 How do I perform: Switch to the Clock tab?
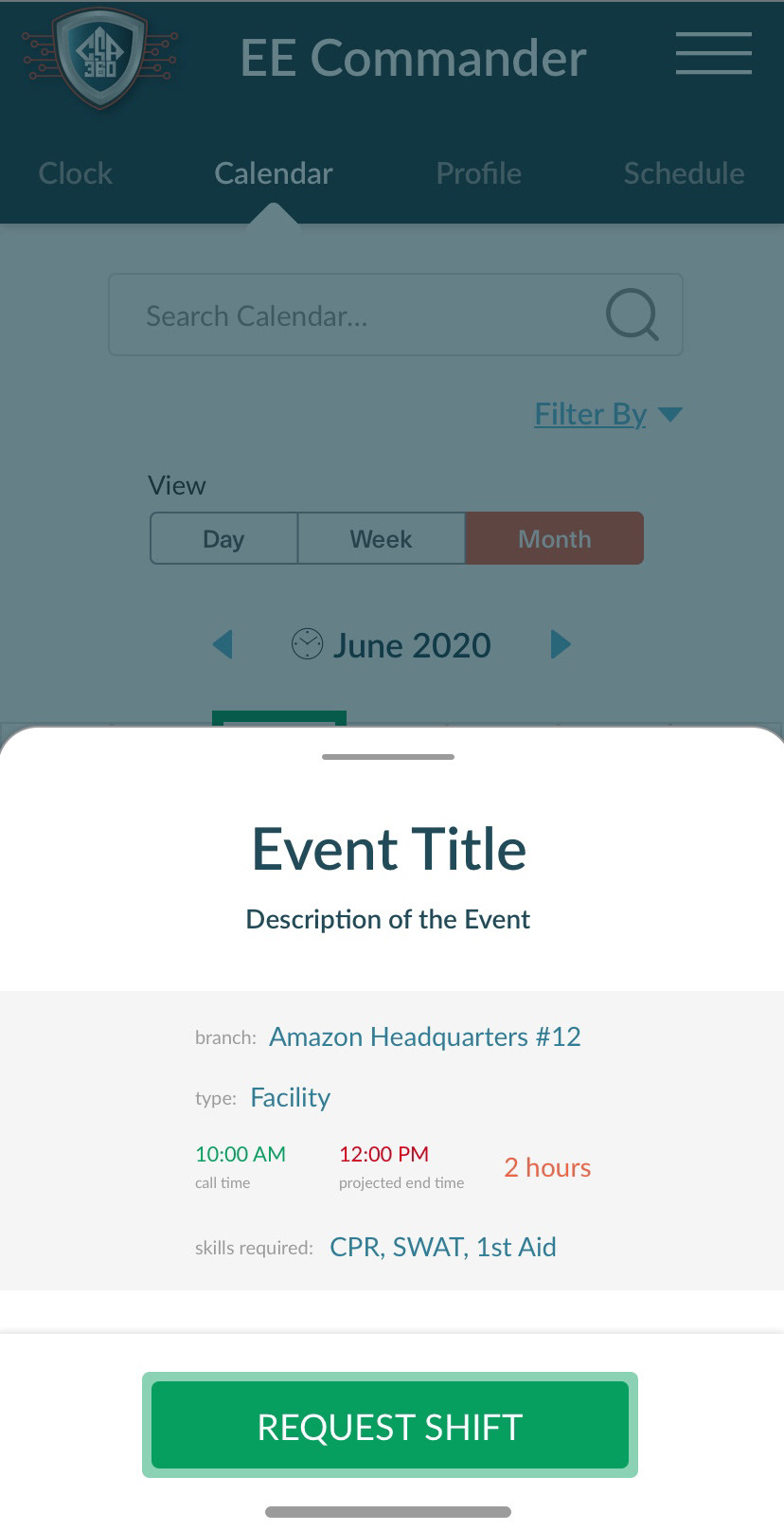click(x=76, y=173)
